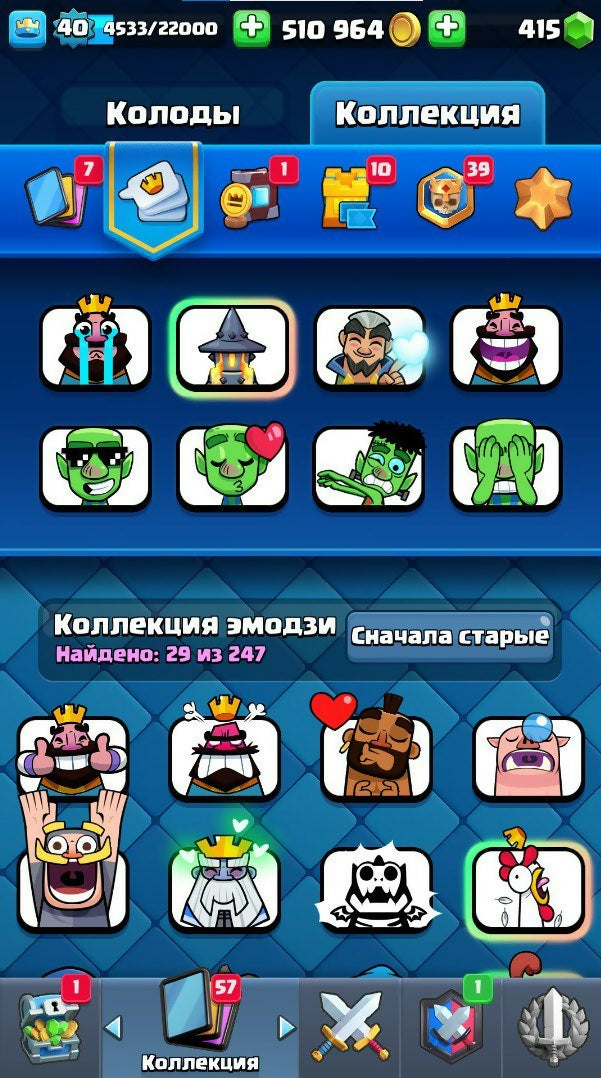Open the banners section with badge 39
Screen dimensions: 601x1078
coord(446,199)
